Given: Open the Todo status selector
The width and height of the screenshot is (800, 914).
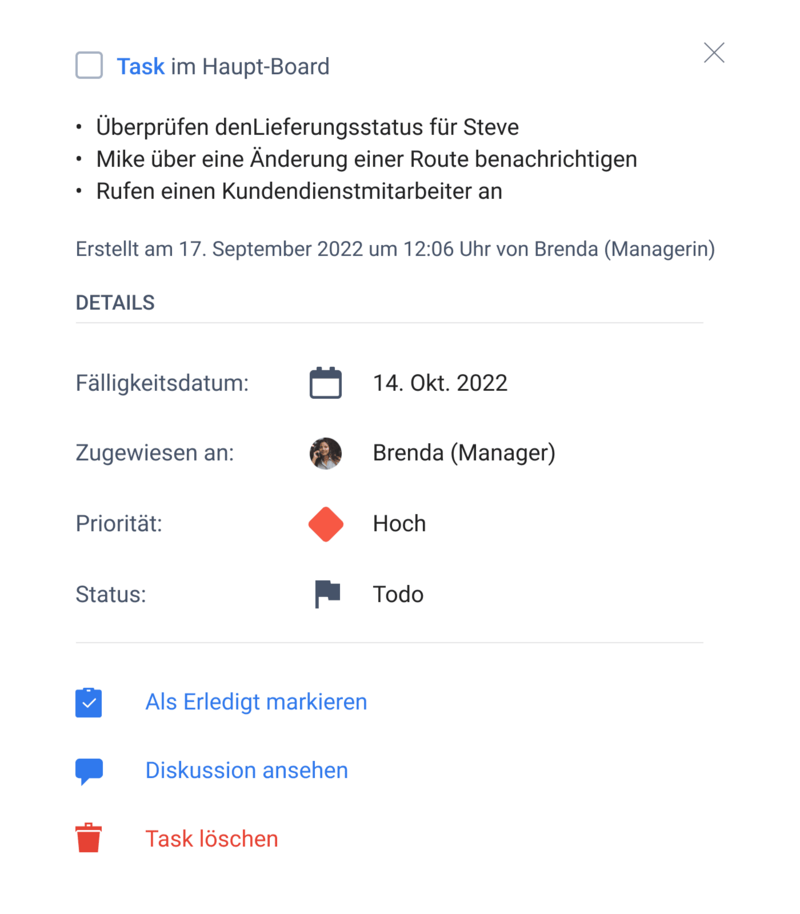Looking at the screenshot, I should [x=398, y=593].
